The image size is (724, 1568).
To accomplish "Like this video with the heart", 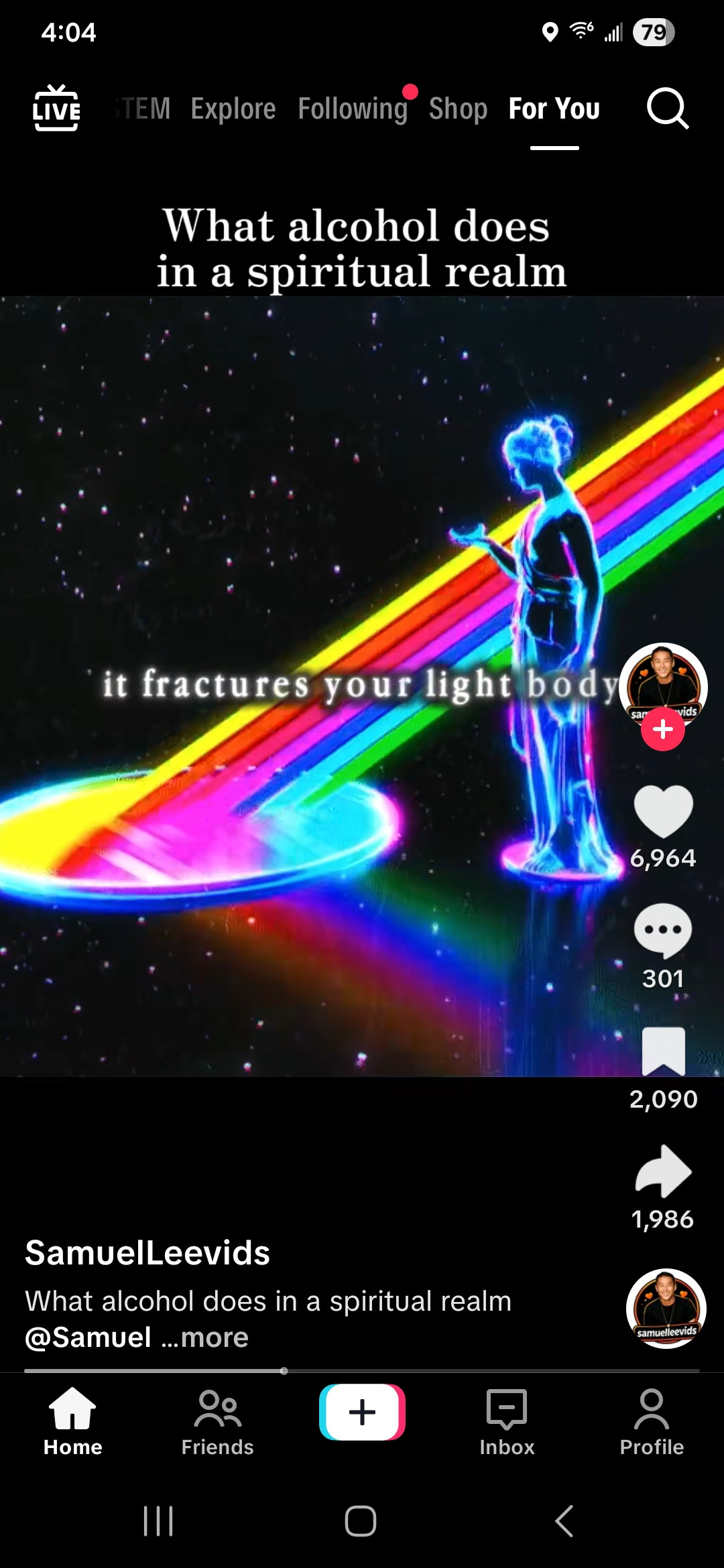I will tap(663, 811).
